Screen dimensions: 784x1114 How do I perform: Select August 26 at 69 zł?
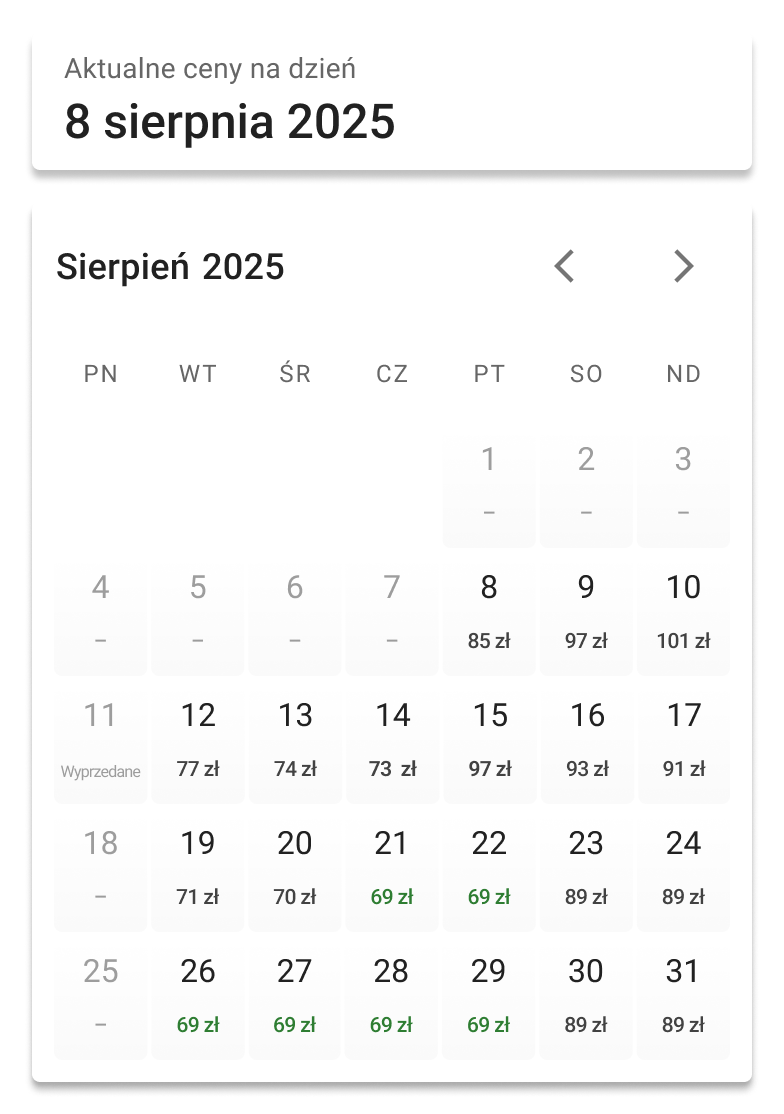(x=198, y=995)
